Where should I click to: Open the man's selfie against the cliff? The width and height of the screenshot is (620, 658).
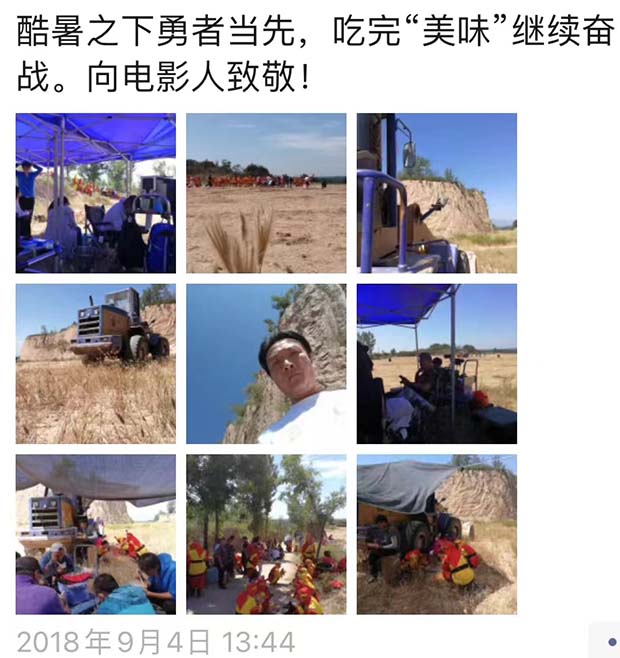tap(266, 364)
